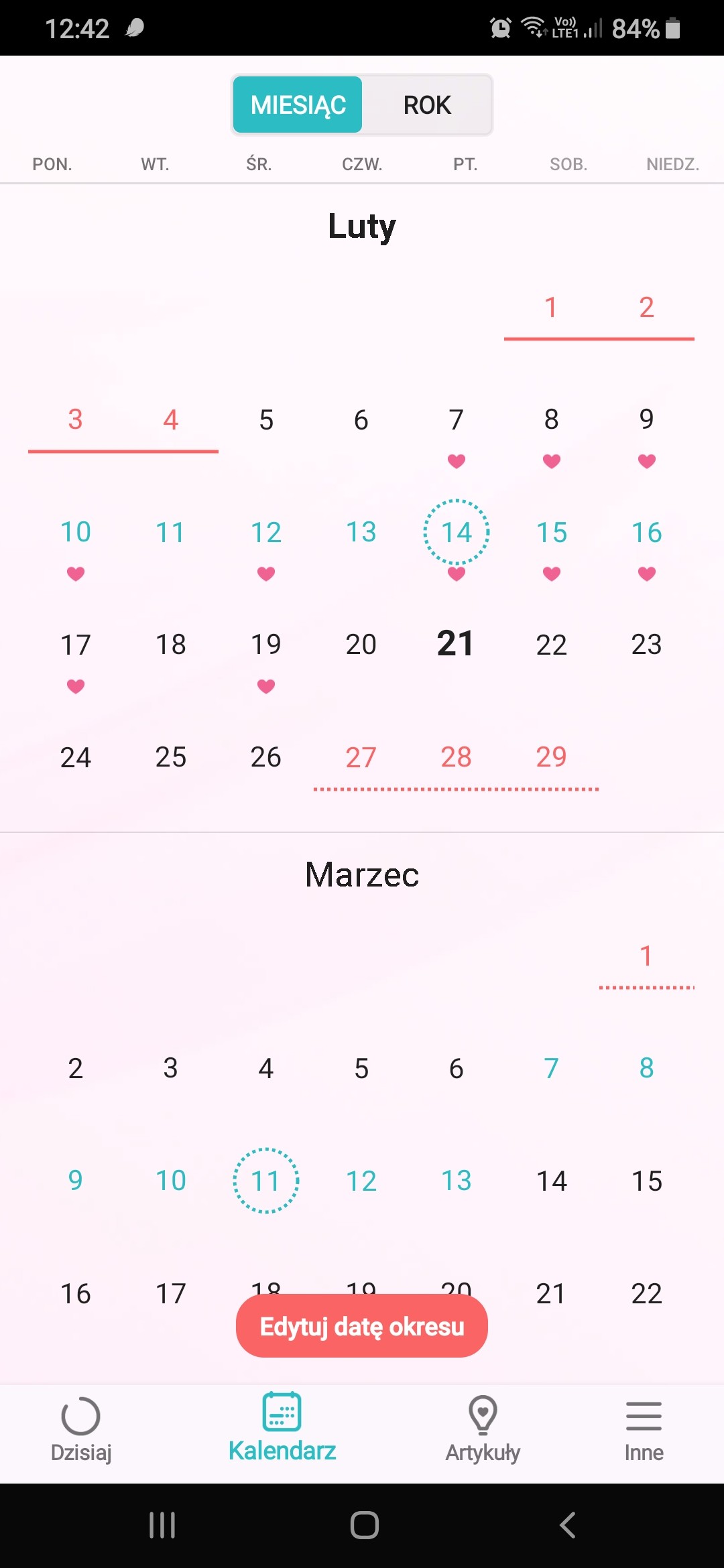This screenshot has height=1568, width=724.
Task: Choose March 11 circled date
Action: coord(265,1181)
